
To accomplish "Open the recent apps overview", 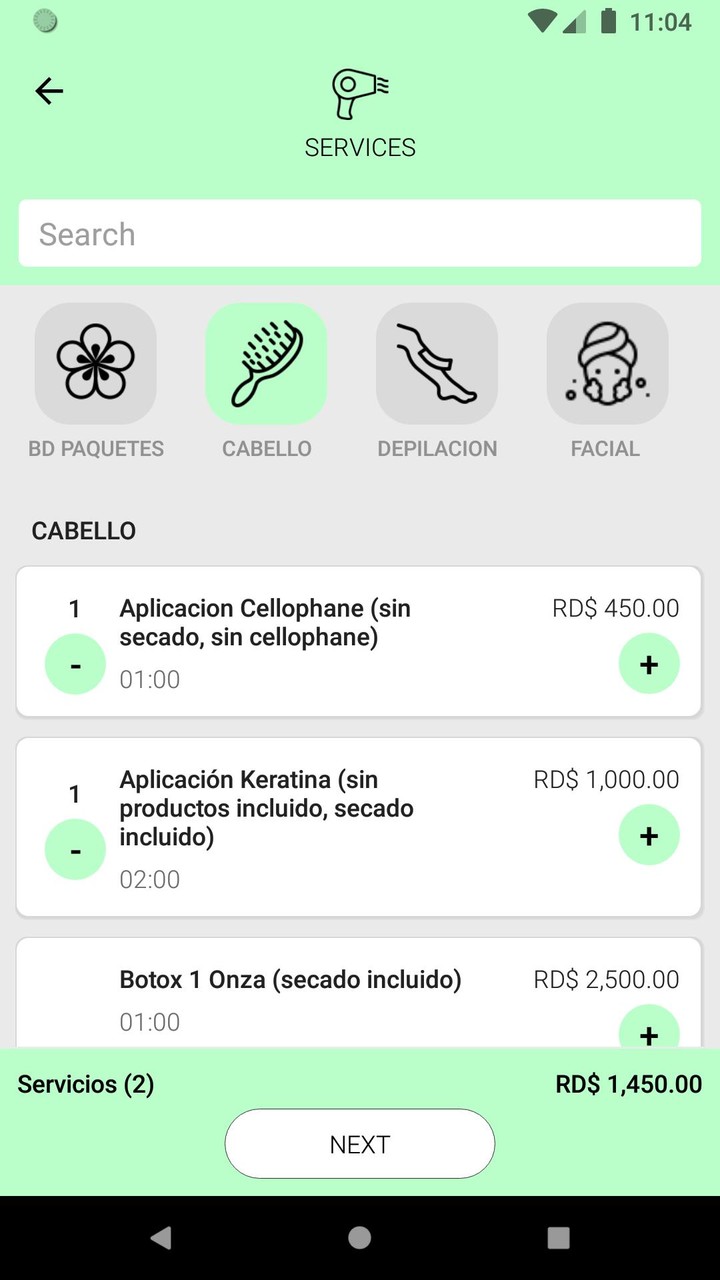I will (559, 1238).
